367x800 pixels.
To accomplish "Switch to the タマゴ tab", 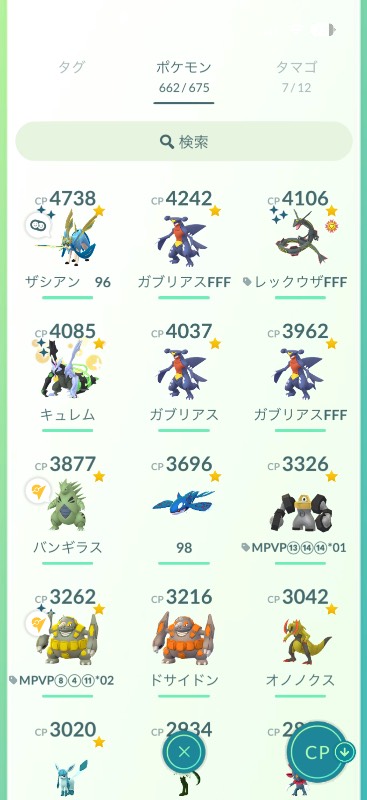I will [296, 76].
